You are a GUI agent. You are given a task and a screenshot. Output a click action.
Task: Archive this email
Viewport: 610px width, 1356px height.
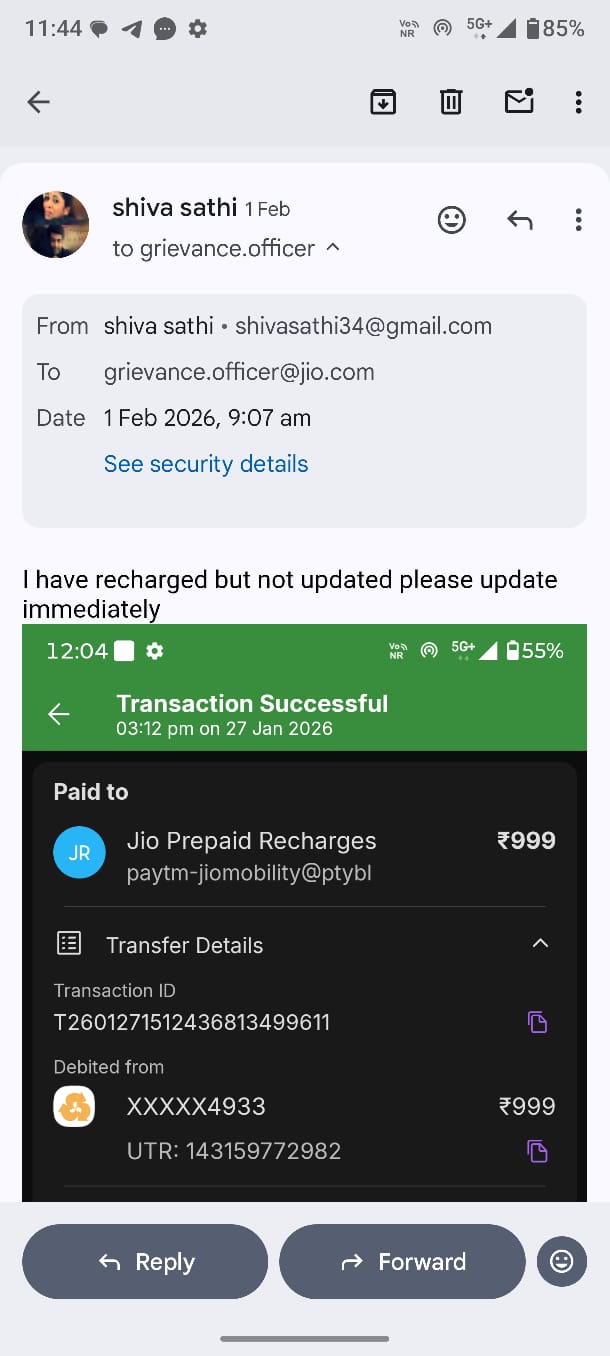point(383,101)
